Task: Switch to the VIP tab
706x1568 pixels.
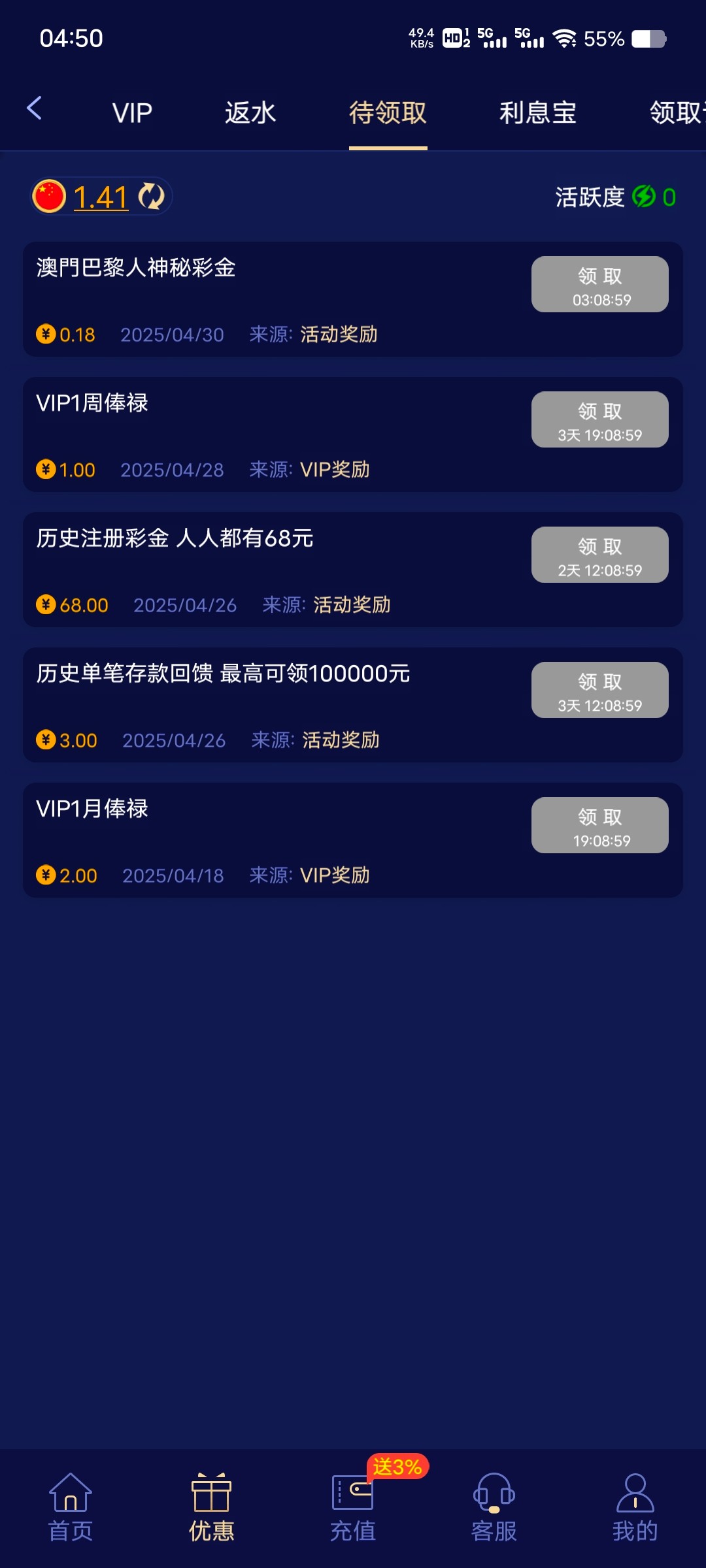Action: point(132,113)
